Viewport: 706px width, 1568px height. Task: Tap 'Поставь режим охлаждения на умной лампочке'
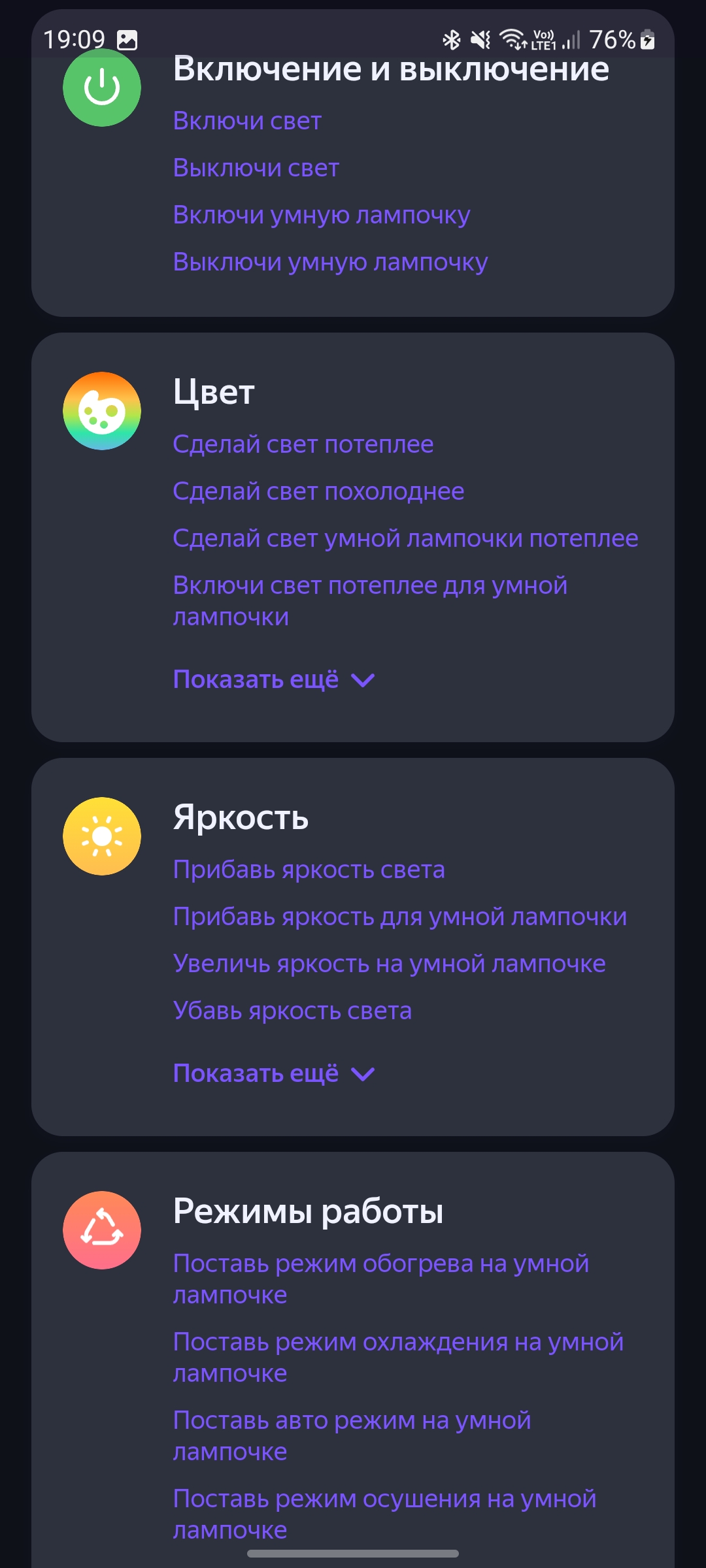397,1357
